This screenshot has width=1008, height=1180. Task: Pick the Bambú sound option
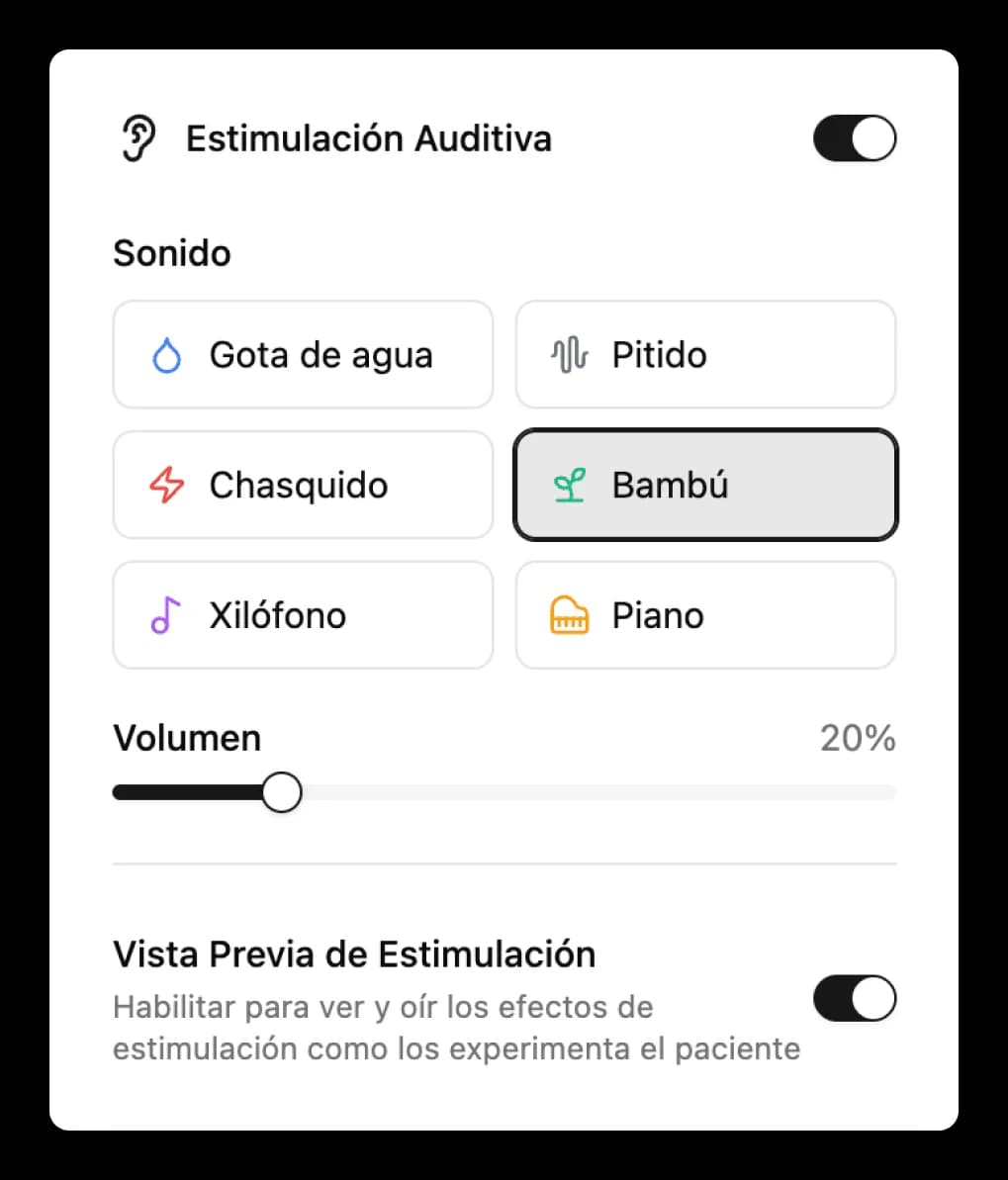704,485
